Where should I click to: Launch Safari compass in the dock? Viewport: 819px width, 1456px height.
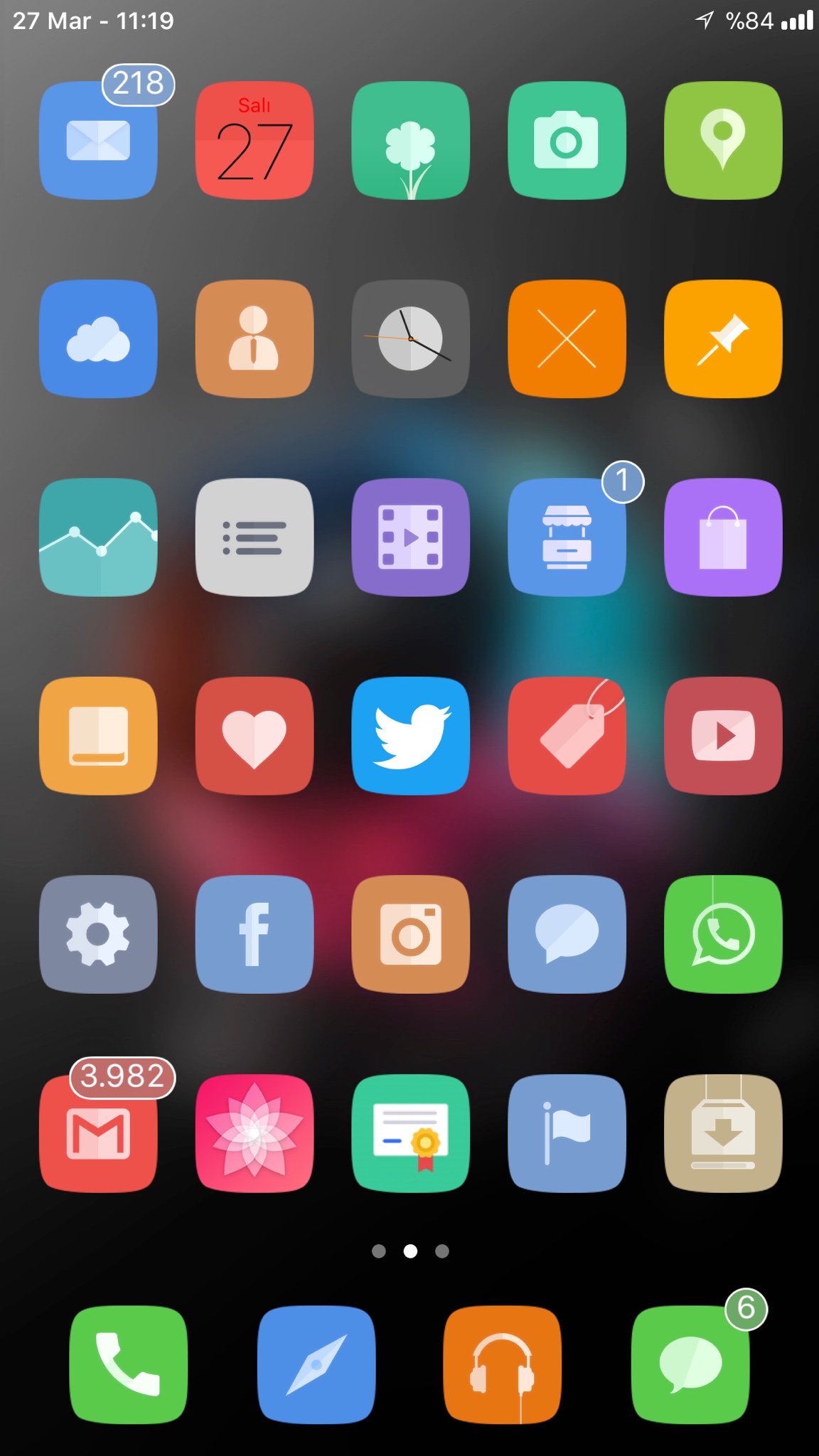316,1364
